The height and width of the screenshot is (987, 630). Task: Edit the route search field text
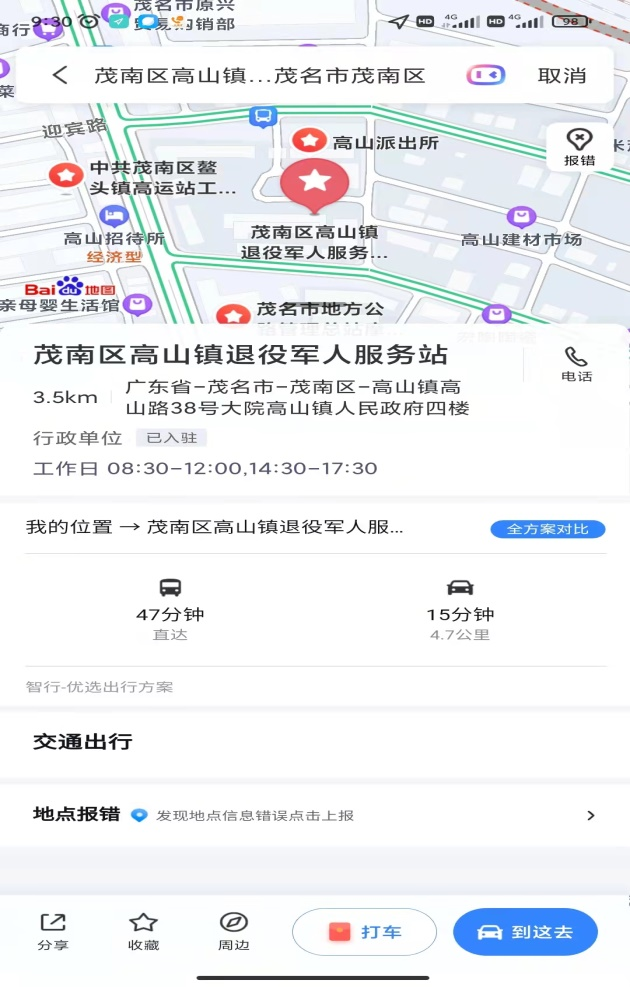coord(260,75)
